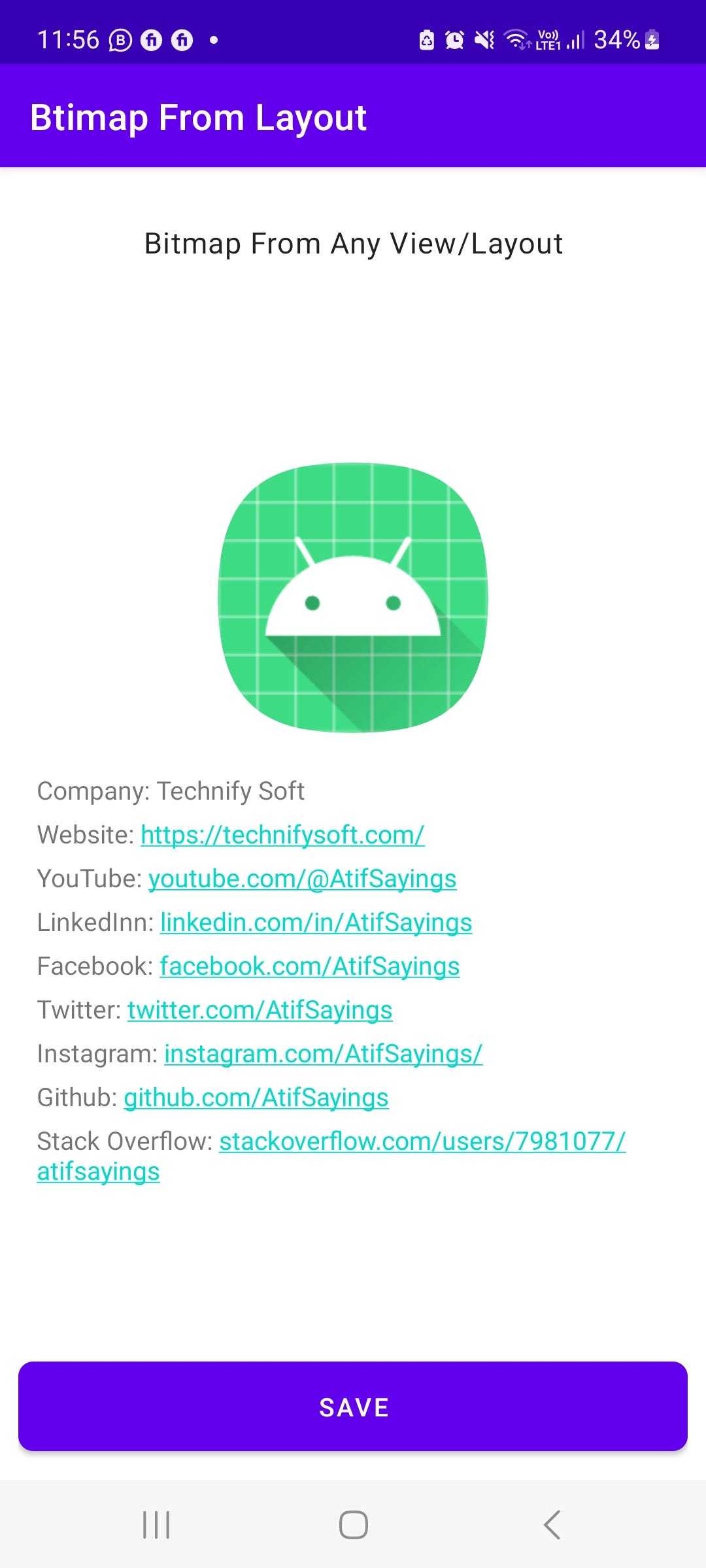The height and width of the screenshot is (1568, 706).
Task: Tap the SAVE button
Action: [353, 1406]
